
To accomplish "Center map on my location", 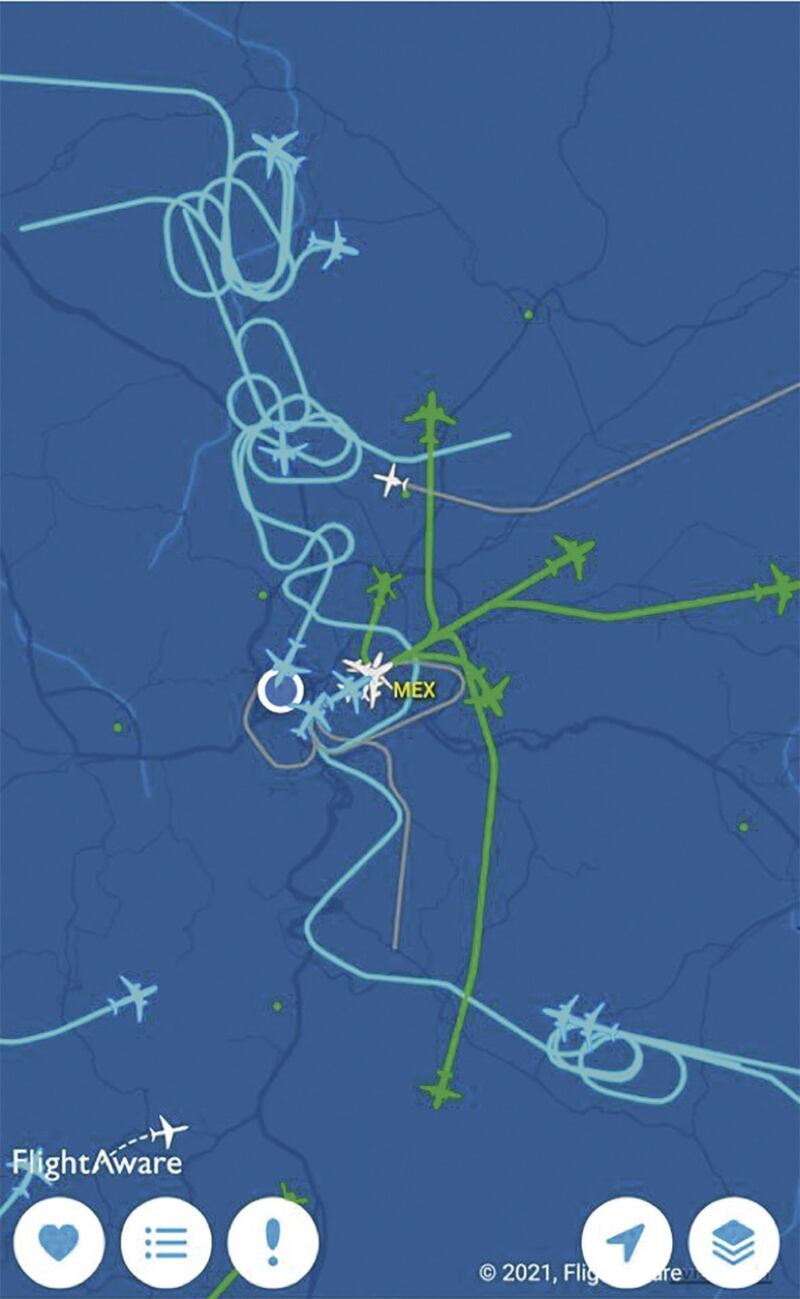I will pos(626,1242).
